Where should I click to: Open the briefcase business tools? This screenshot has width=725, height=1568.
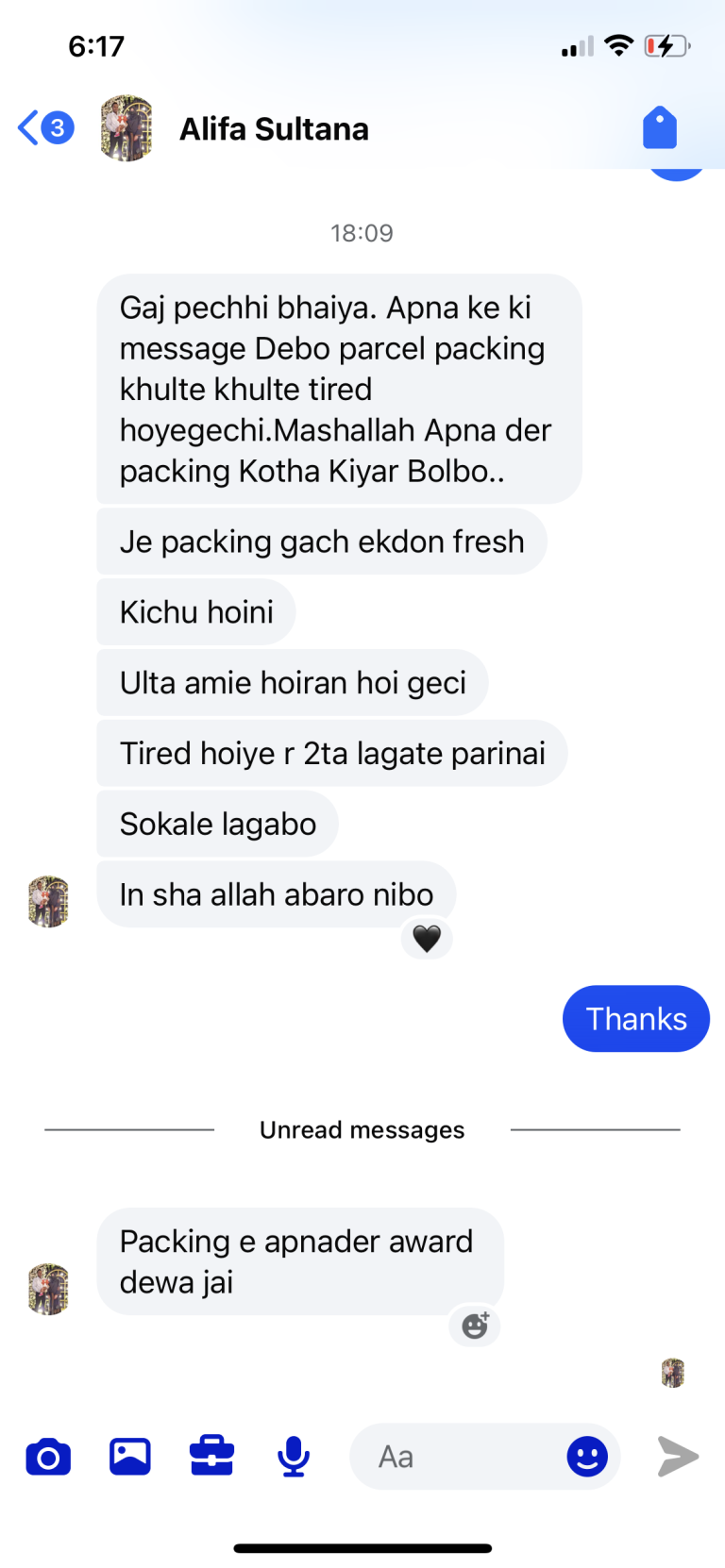[211, 1456]
